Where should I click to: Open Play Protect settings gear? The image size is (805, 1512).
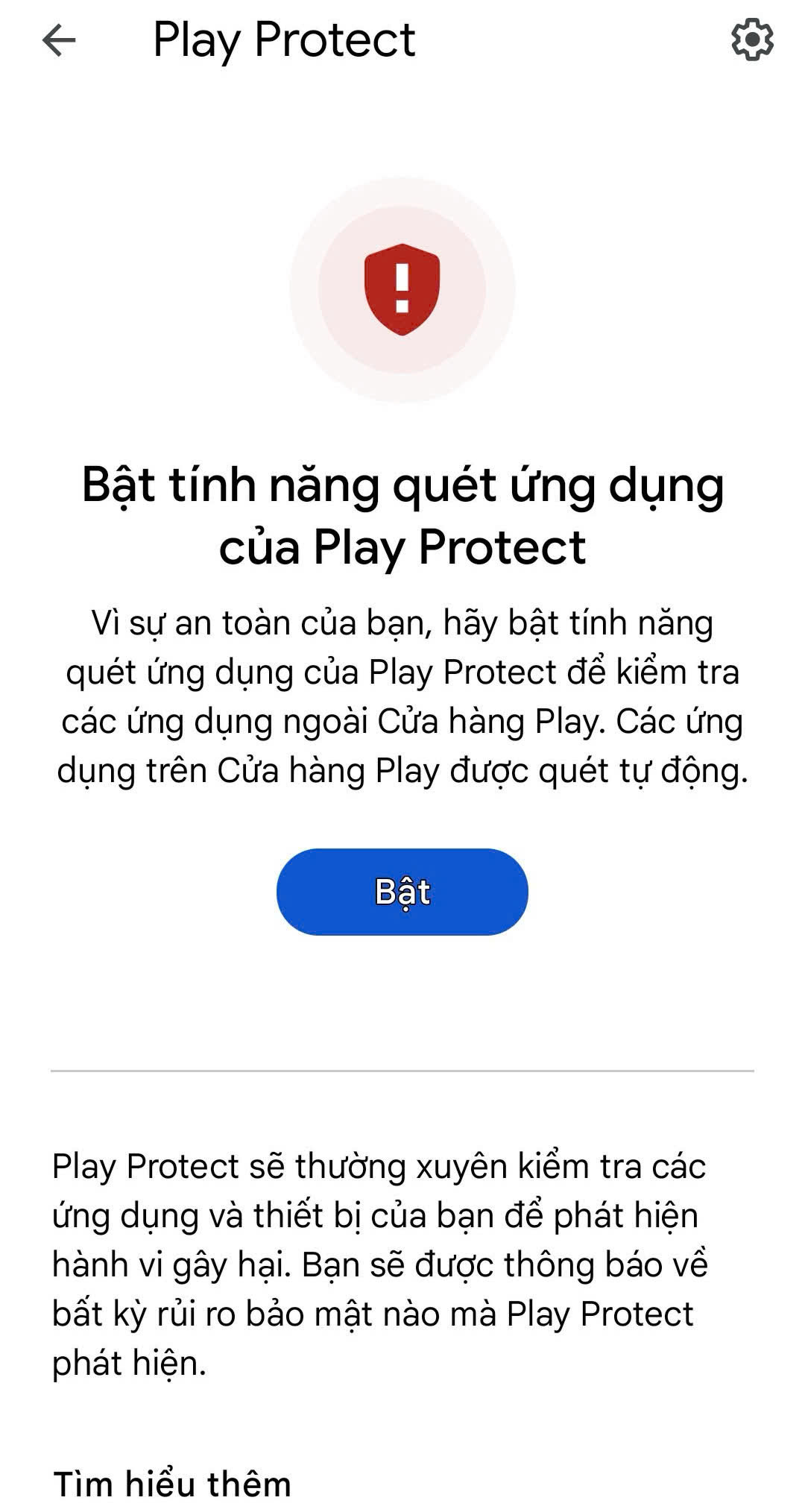751,40
